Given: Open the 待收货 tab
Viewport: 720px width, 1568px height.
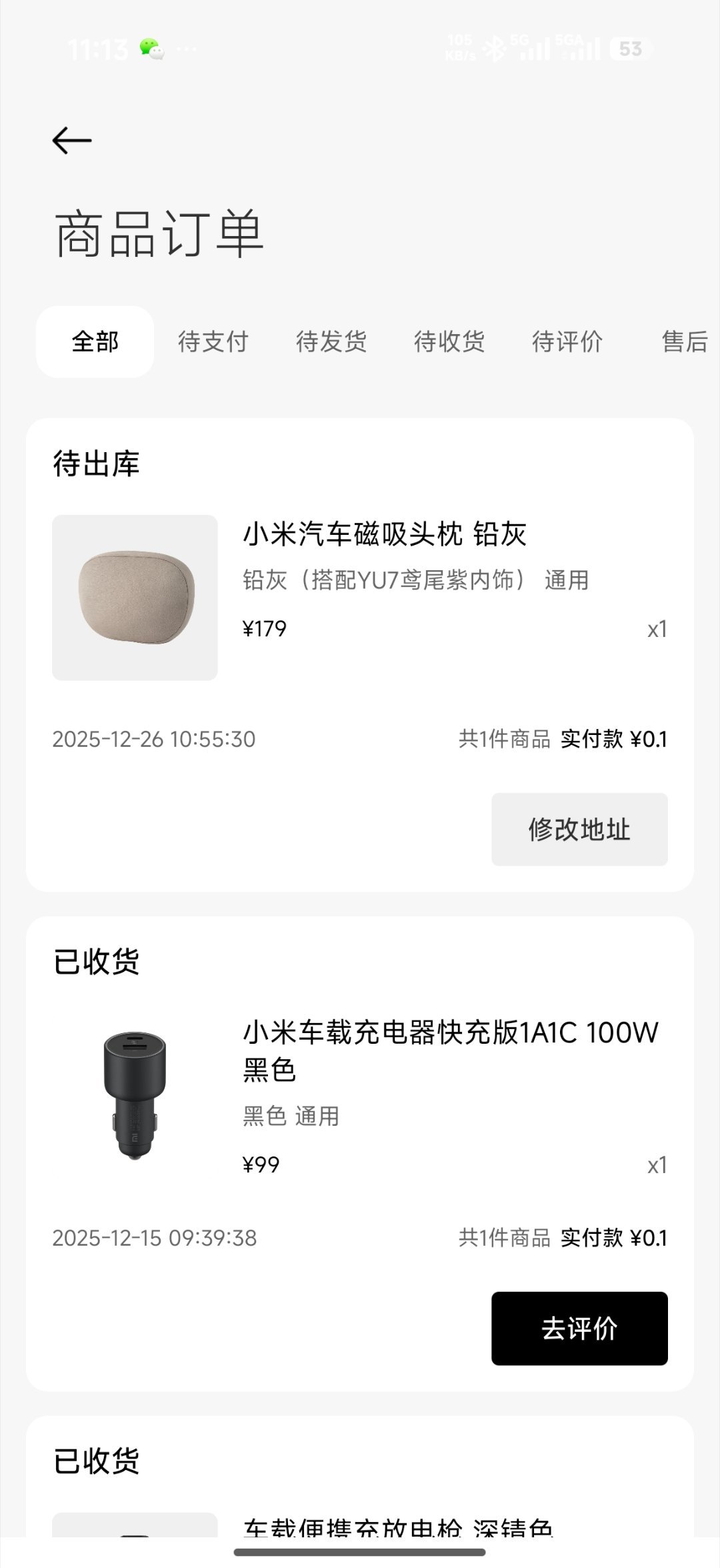Looking at the screenshot, I should [449, 342].
